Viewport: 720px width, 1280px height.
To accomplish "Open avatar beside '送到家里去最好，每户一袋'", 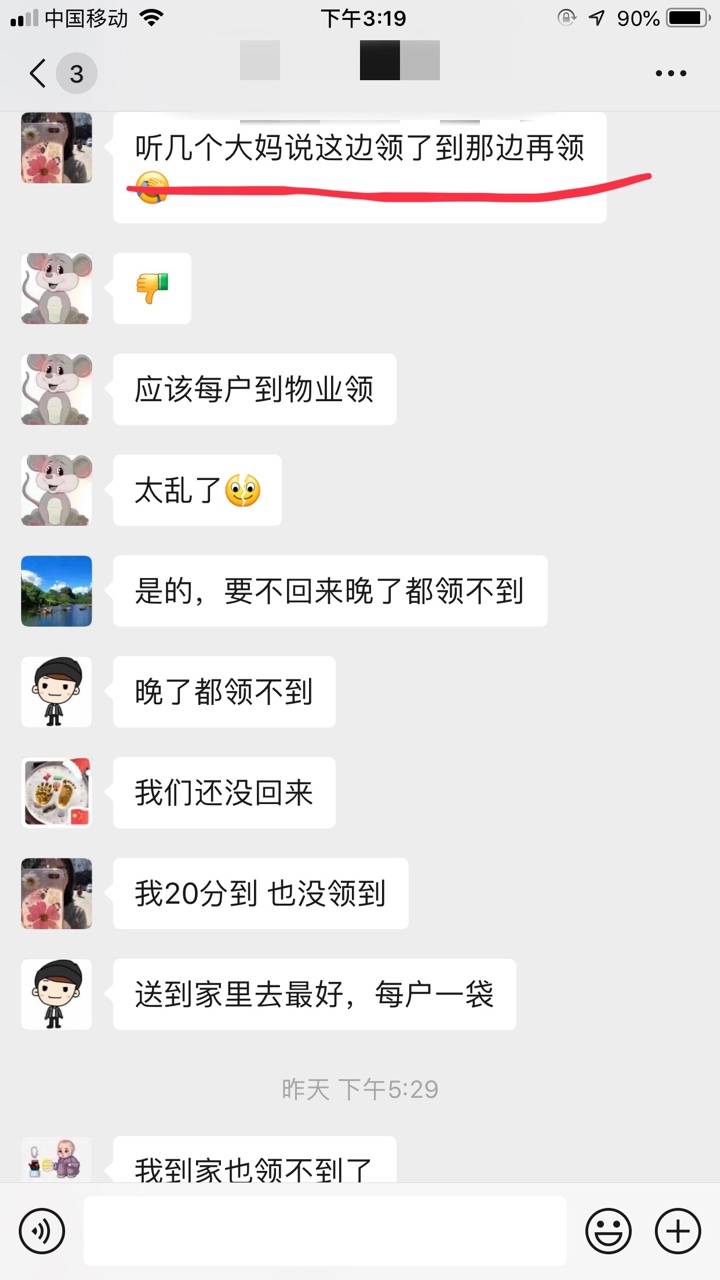I will pos(56,994).
